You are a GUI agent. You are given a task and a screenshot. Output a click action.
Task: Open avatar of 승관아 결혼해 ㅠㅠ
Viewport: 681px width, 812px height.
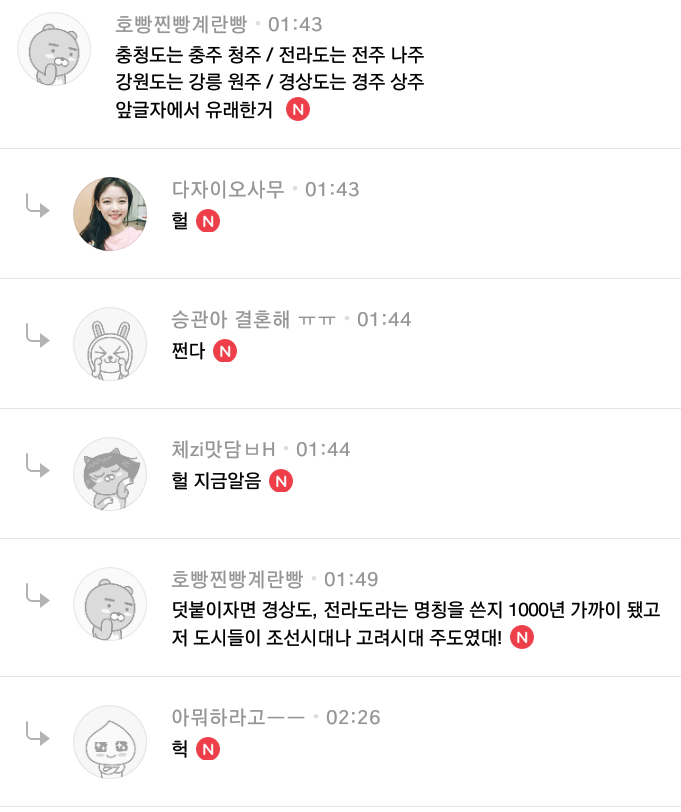coord(110,343)
